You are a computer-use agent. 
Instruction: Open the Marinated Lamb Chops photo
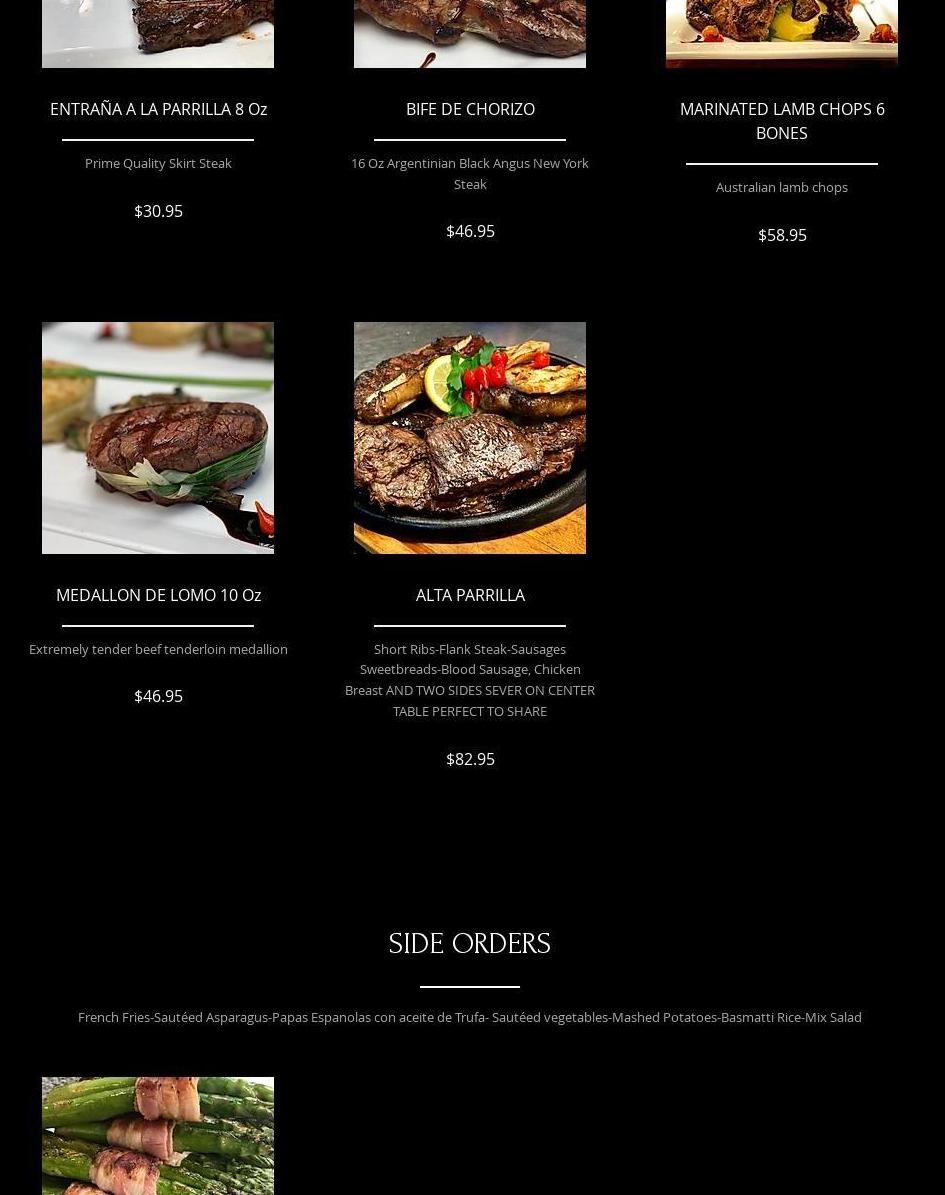pyautogui.click(x=782, y=33)
